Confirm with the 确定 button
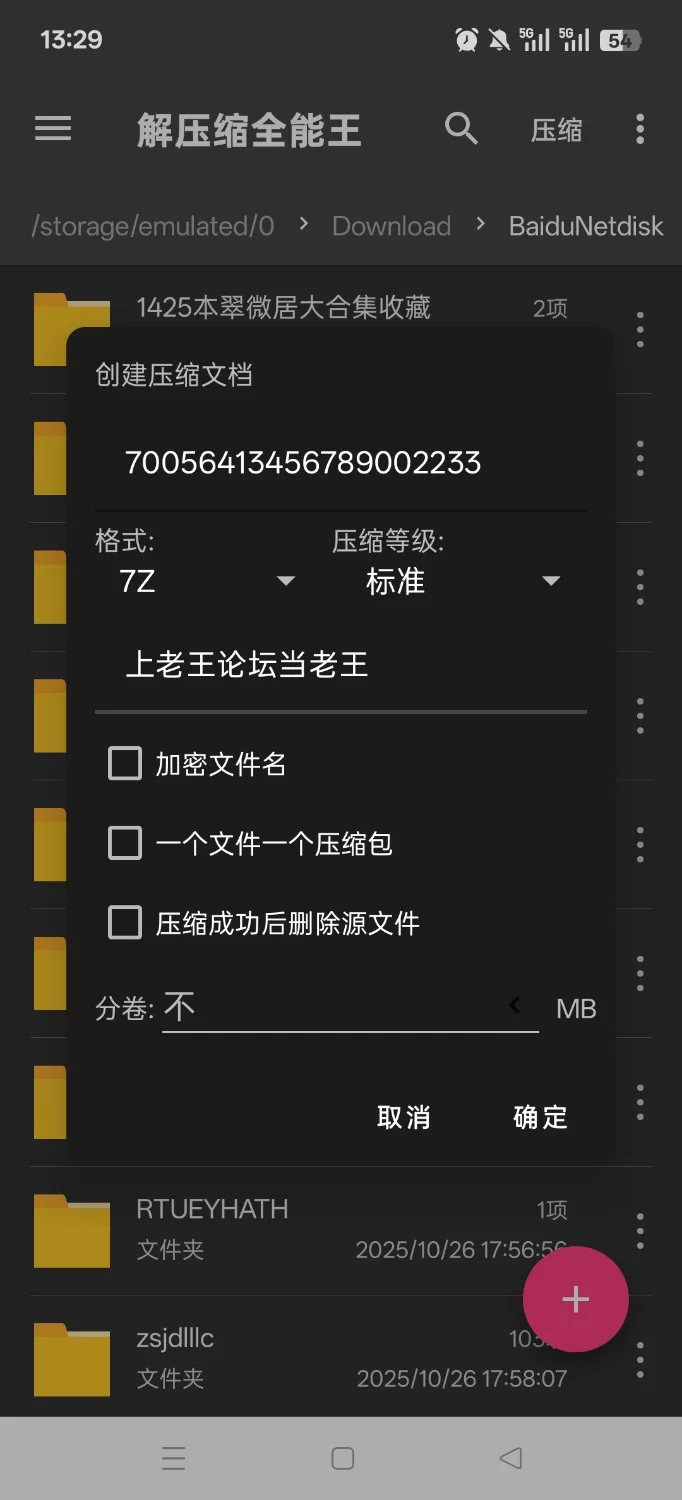 tap(540, 1117)
